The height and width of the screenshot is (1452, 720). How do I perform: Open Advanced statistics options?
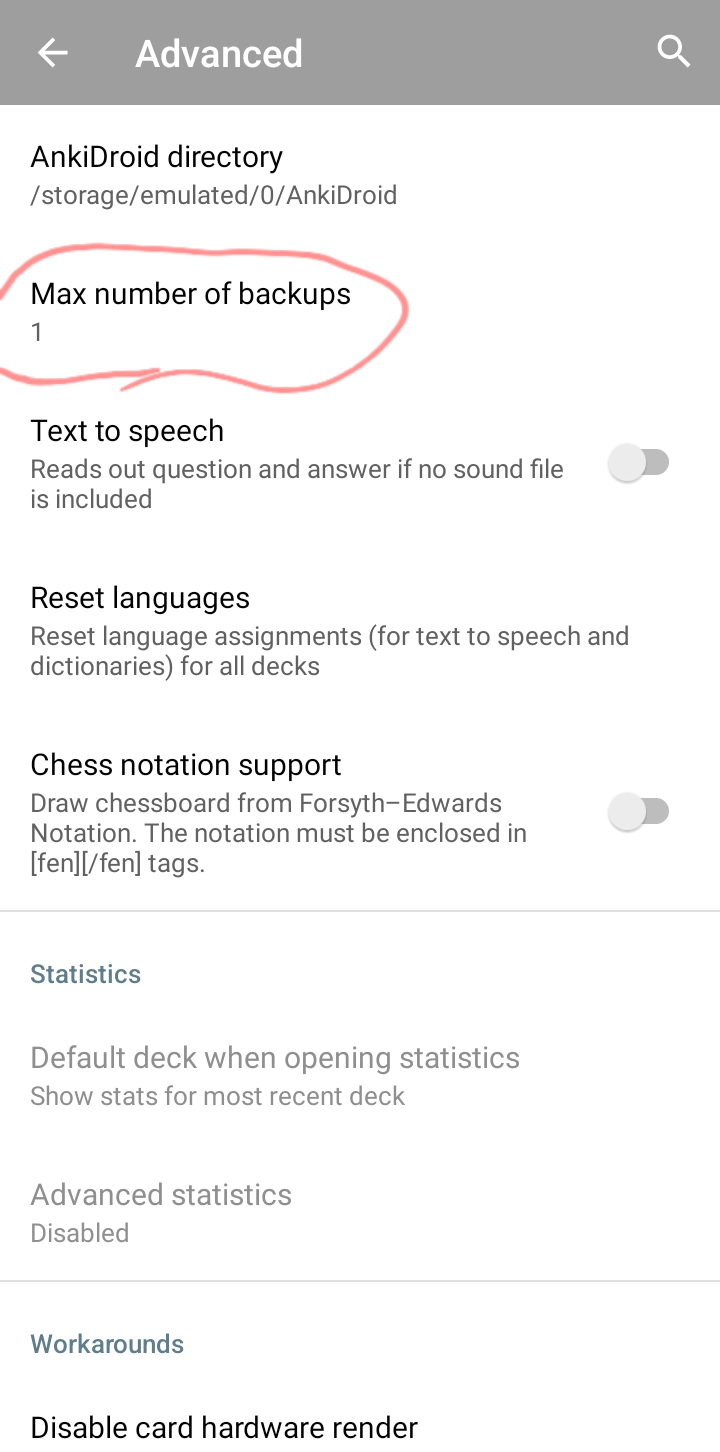(161, 1195)
